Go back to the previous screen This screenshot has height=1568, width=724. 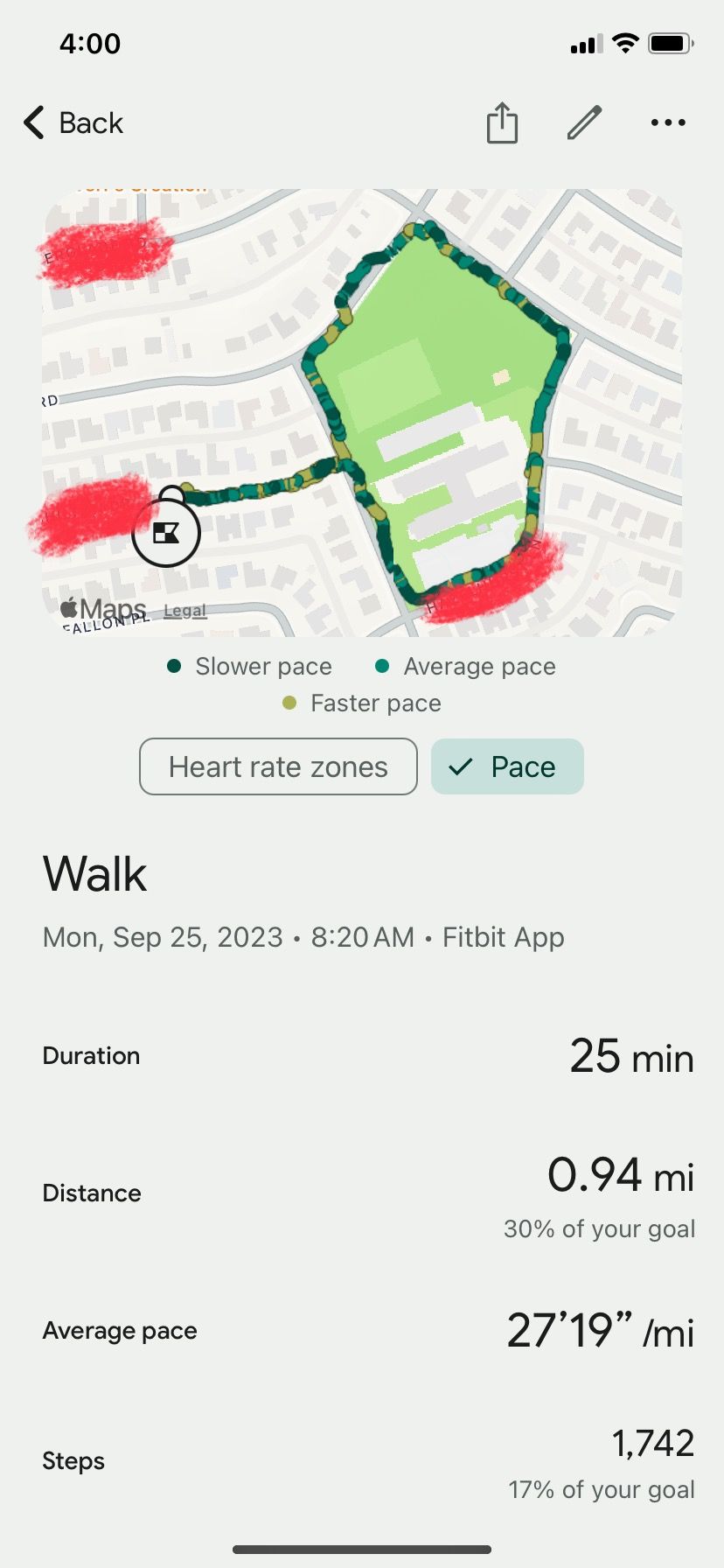click(73, 123)
